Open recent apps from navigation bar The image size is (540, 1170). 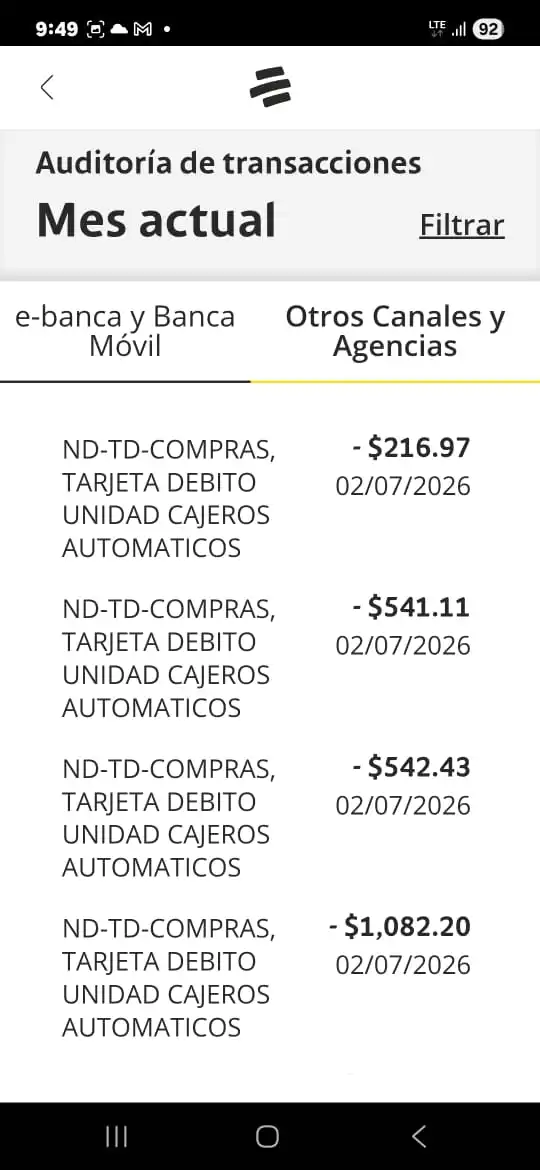click(x=116, y=1136)
